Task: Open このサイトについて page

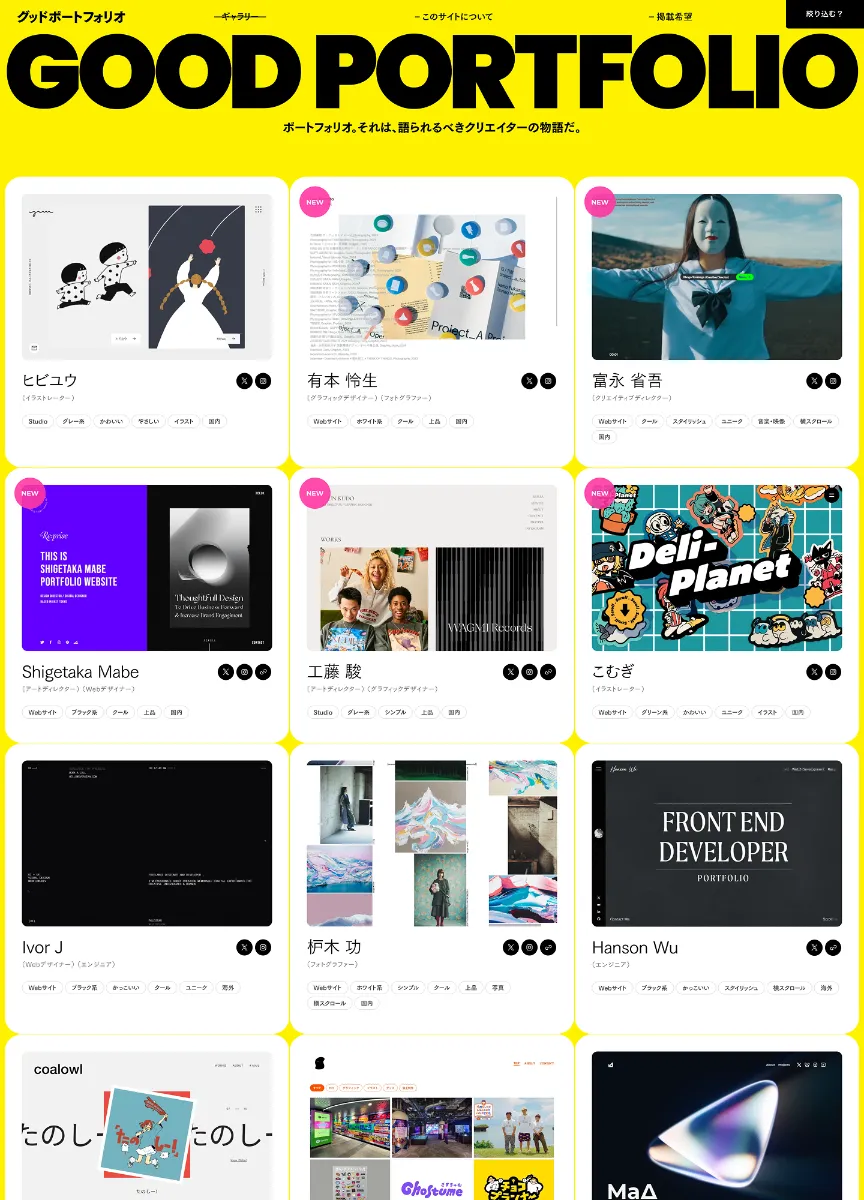Action: (453, 17)
